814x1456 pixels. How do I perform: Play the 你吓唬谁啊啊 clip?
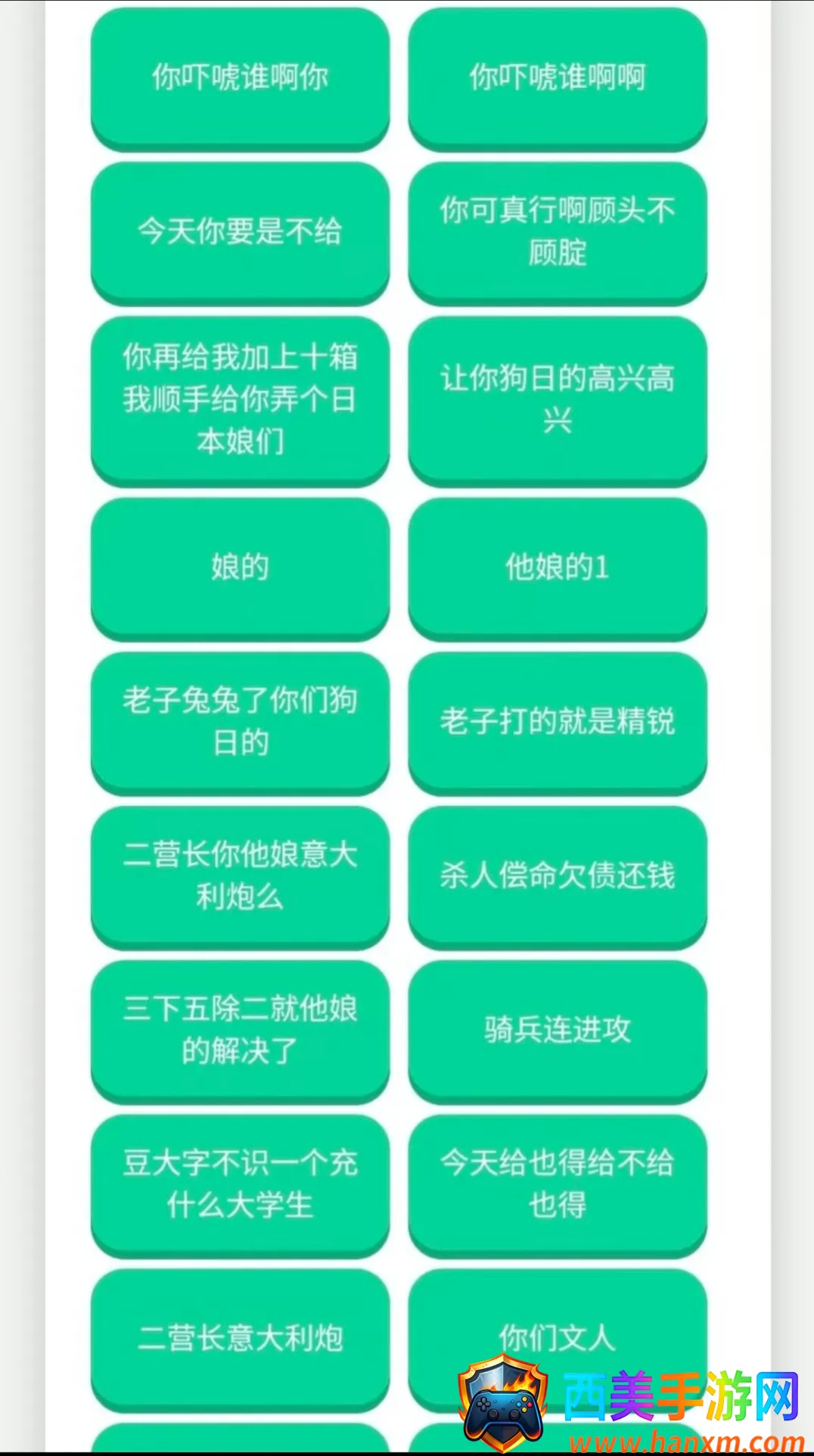pyautogui.click(x=558, y=77)
